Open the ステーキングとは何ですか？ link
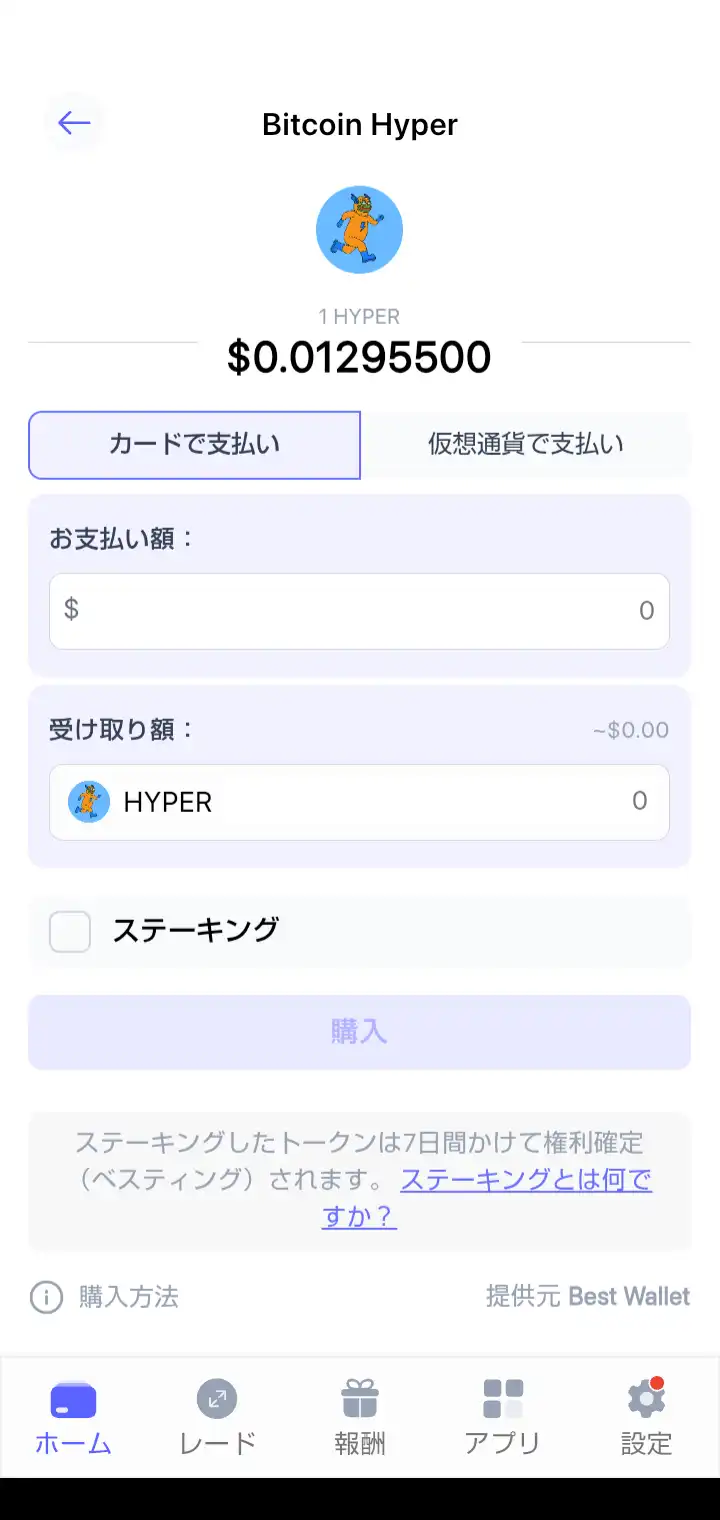 click(x=527, y=1180)
